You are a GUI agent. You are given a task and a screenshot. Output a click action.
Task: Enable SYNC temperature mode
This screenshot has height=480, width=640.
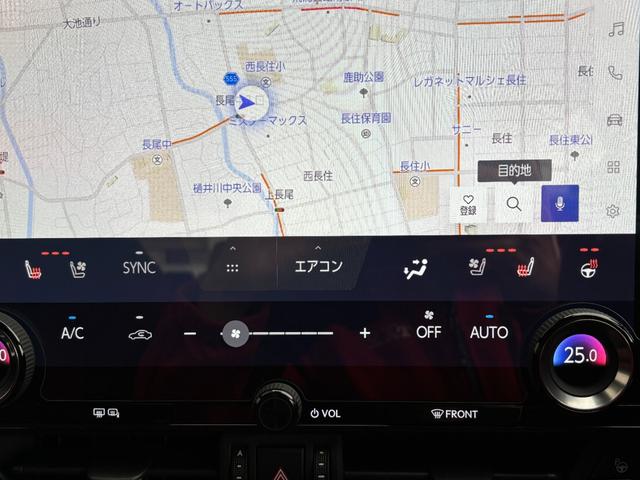pos(139,267)
